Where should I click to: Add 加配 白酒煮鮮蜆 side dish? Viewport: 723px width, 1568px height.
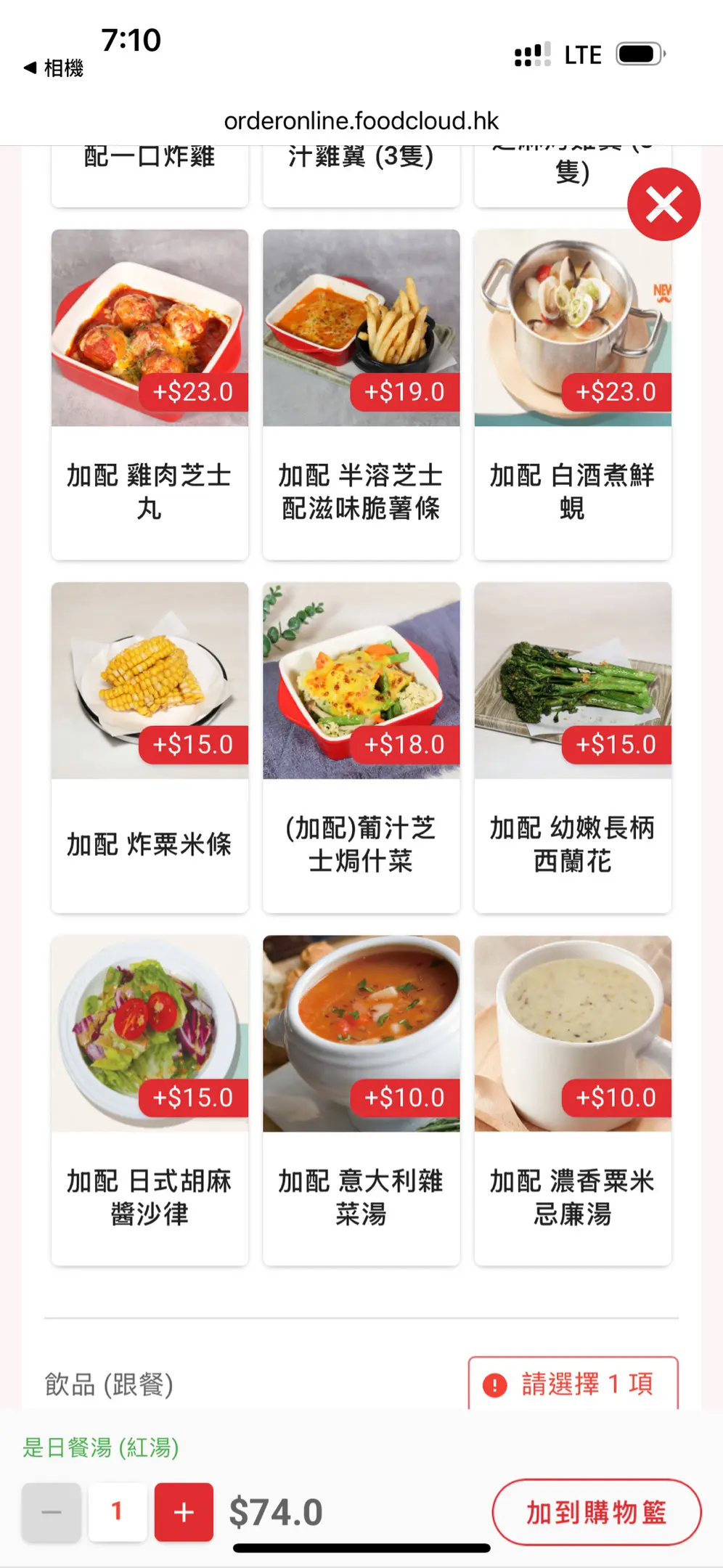572,394
